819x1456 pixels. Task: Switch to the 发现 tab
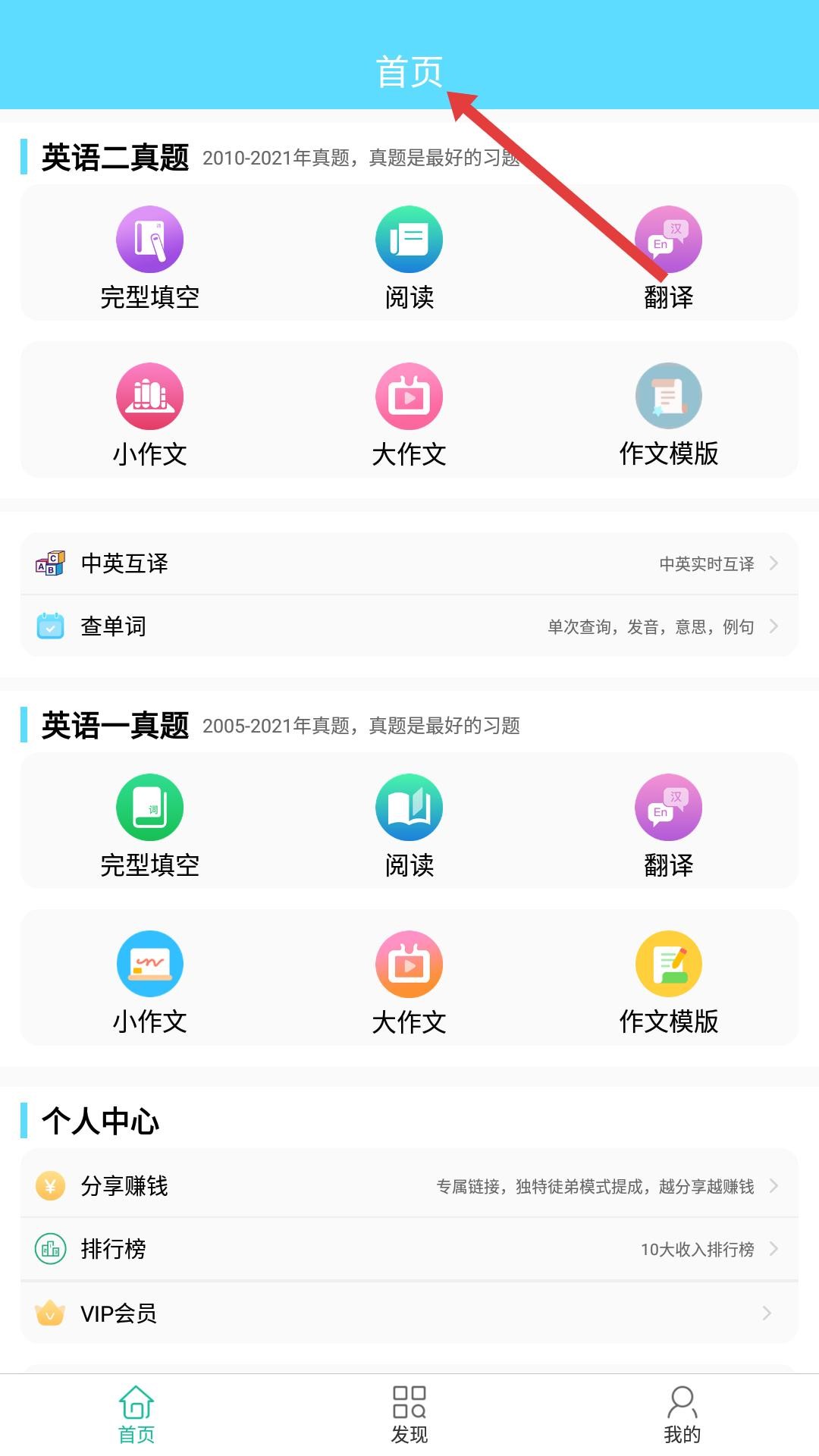pyautogui.click(x=409, y=1414)
